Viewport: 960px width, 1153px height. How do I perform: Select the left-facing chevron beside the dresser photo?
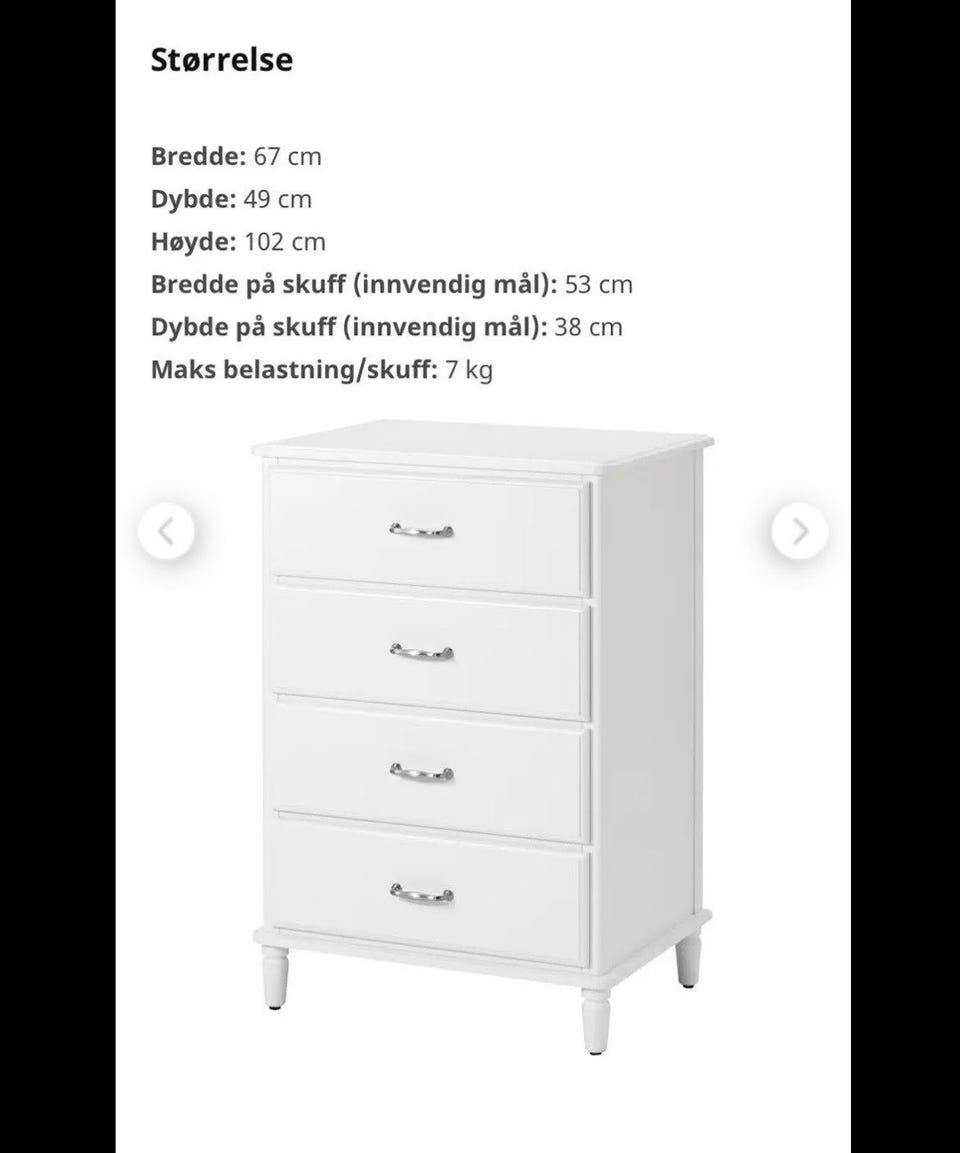(168, 531)
